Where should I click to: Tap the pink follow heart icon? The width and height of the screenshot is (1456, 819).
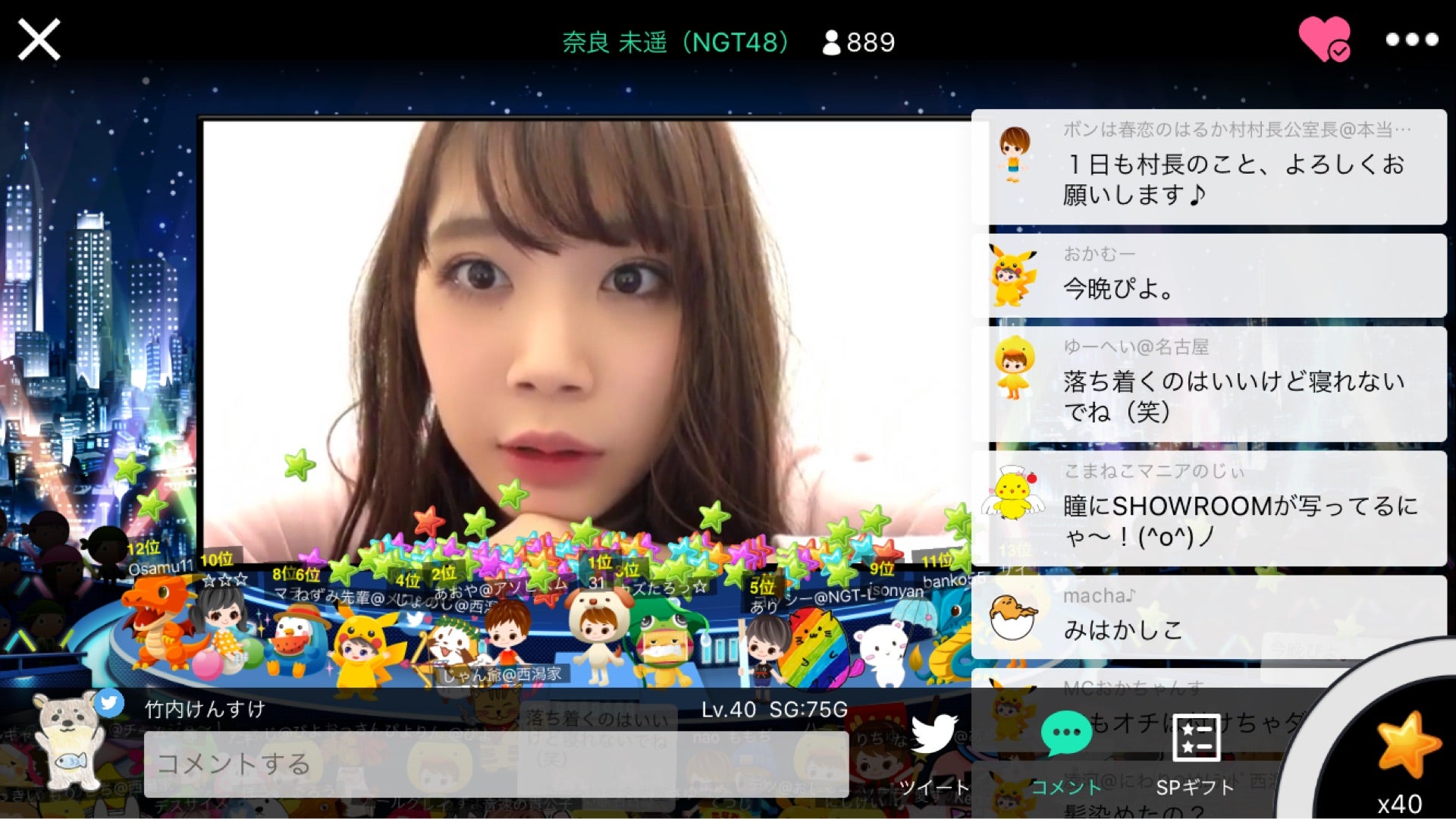[x=1324, y=39]
